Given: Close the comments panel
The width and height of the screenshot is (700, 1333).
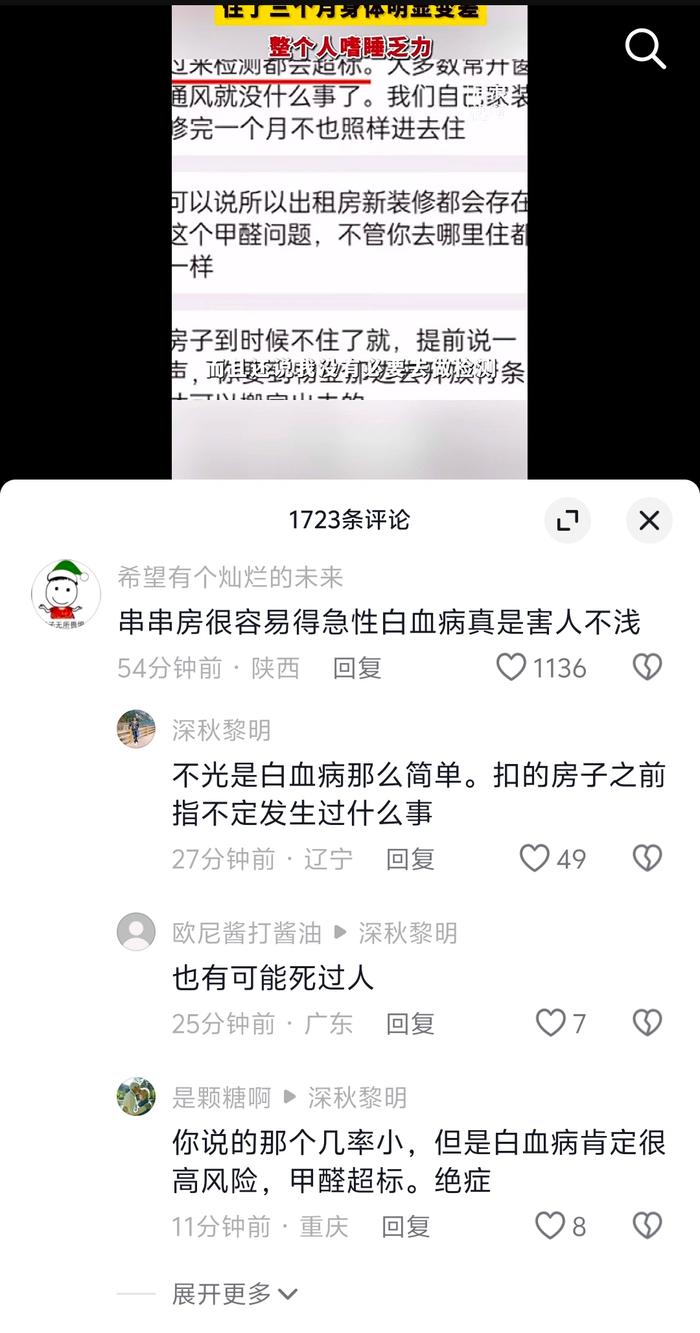Looking at the screenshot, I should (x=649, y=520).
